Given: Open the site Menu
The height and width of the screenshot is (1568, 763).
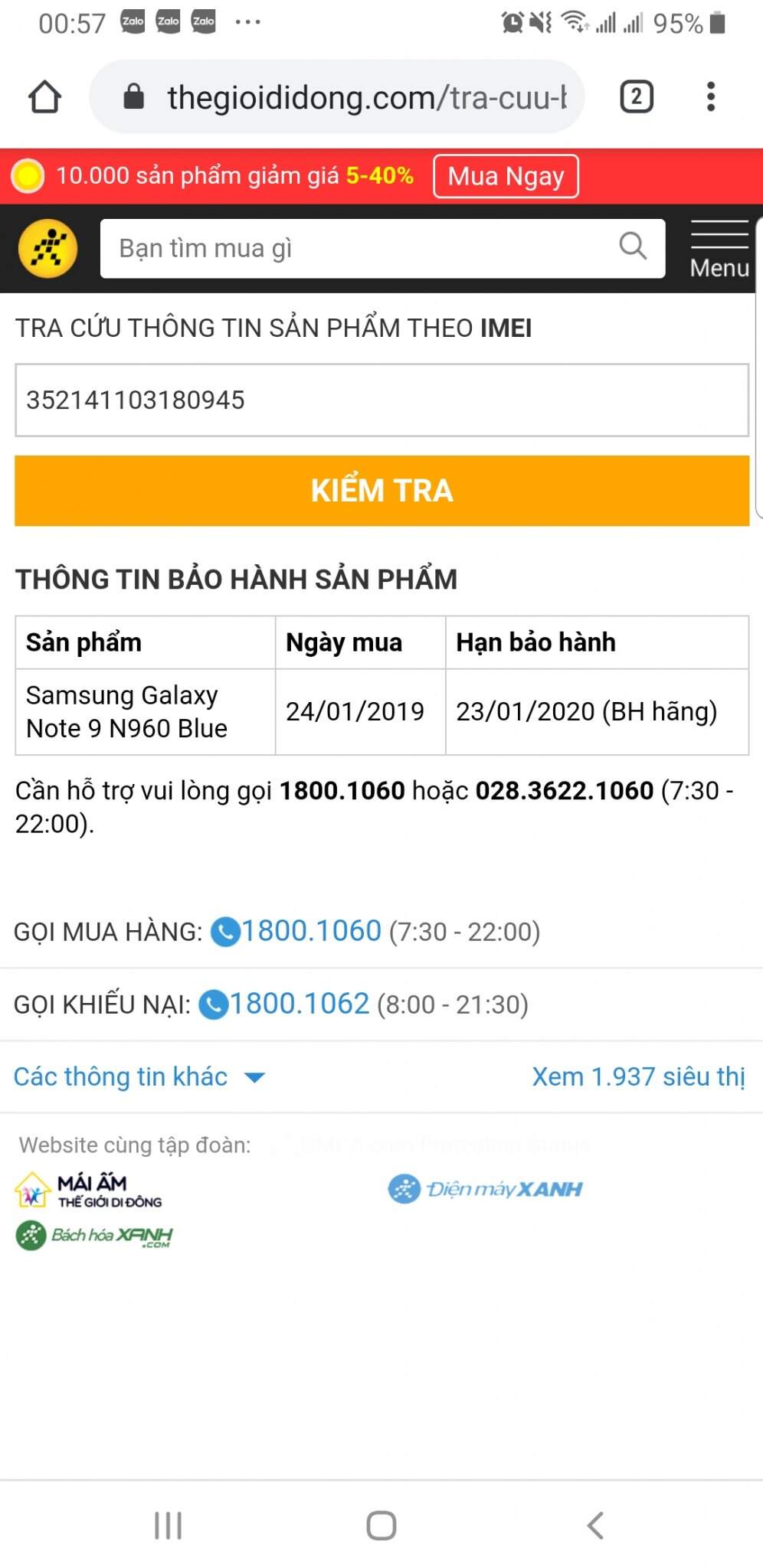Looking at the screenshot, I should click(719, 250).
